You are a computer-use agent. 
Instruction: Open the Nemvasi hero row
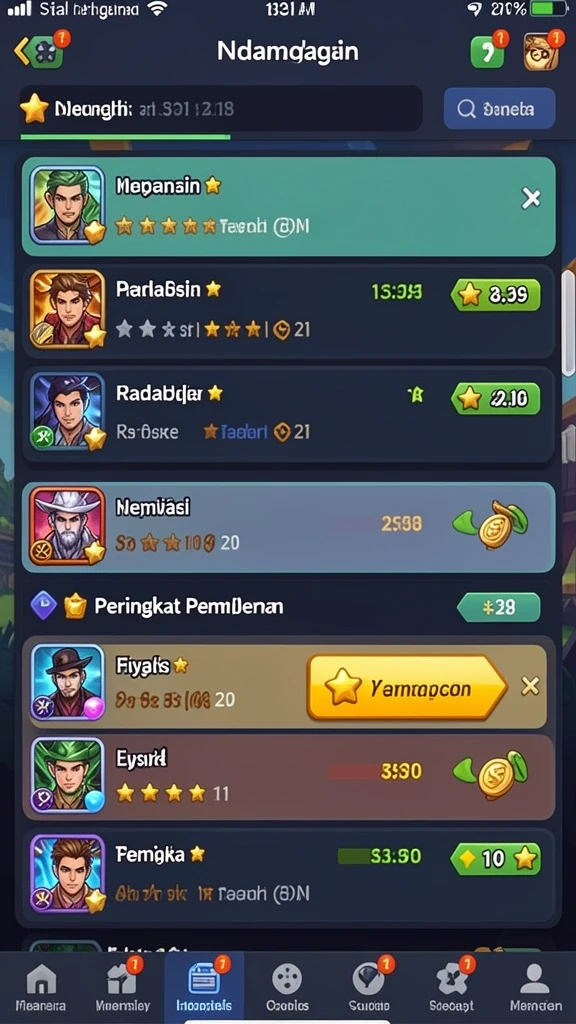[x=289, y=528]
